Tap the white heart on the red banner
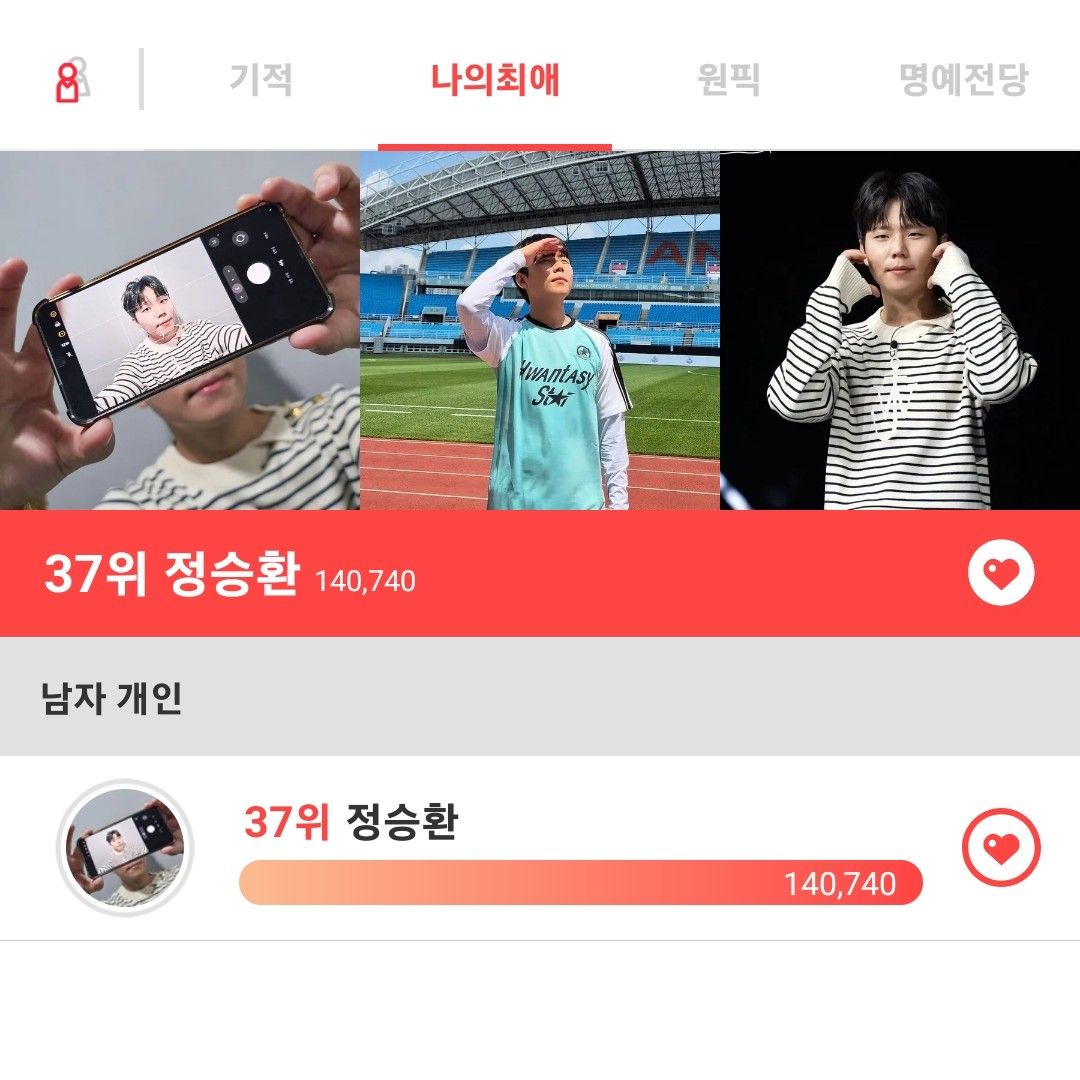The height and width of the screenshot is (1080, 1080). tap(1001, 574)
